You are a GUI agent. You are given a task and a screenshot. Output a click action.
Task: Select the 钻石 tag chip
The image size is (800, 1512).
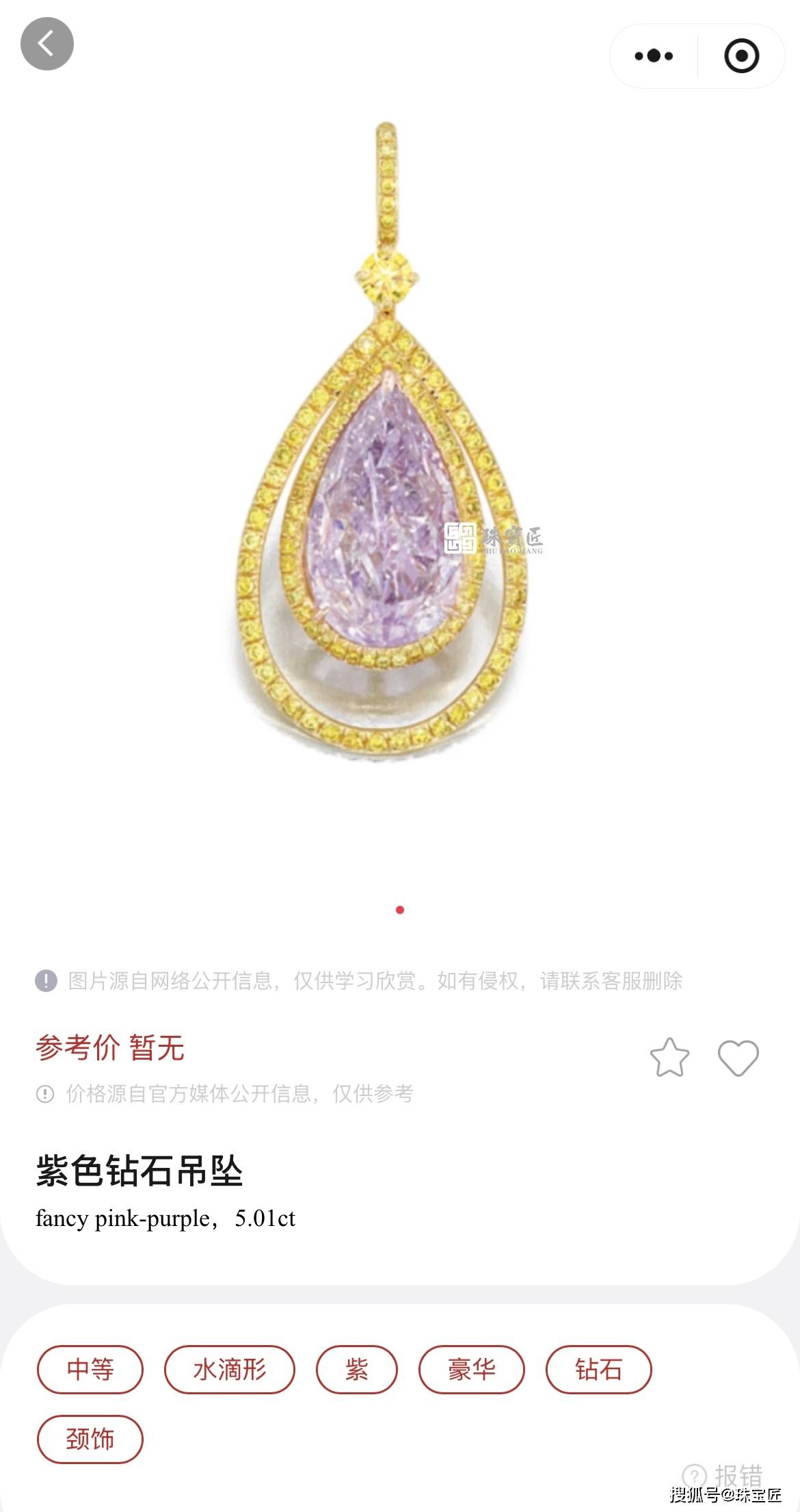tap(598, 1369)
